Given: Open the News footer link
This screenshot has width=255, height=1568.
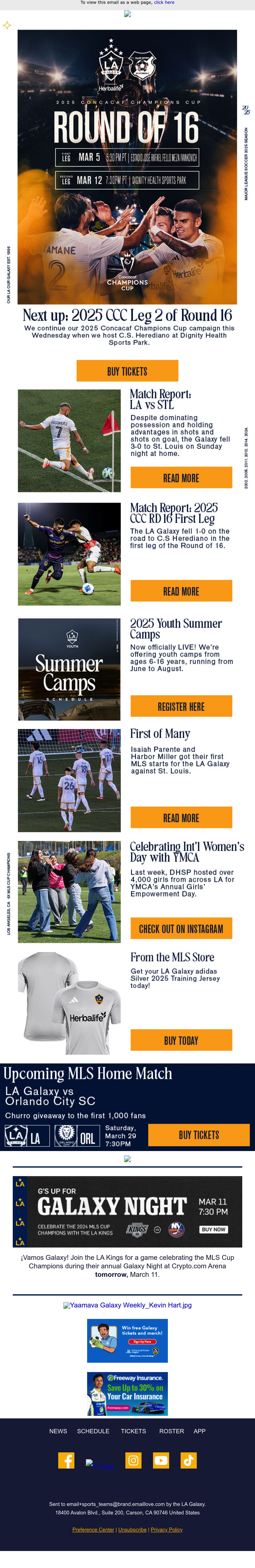Looking at the screenshot, I should click(58, 1431).
